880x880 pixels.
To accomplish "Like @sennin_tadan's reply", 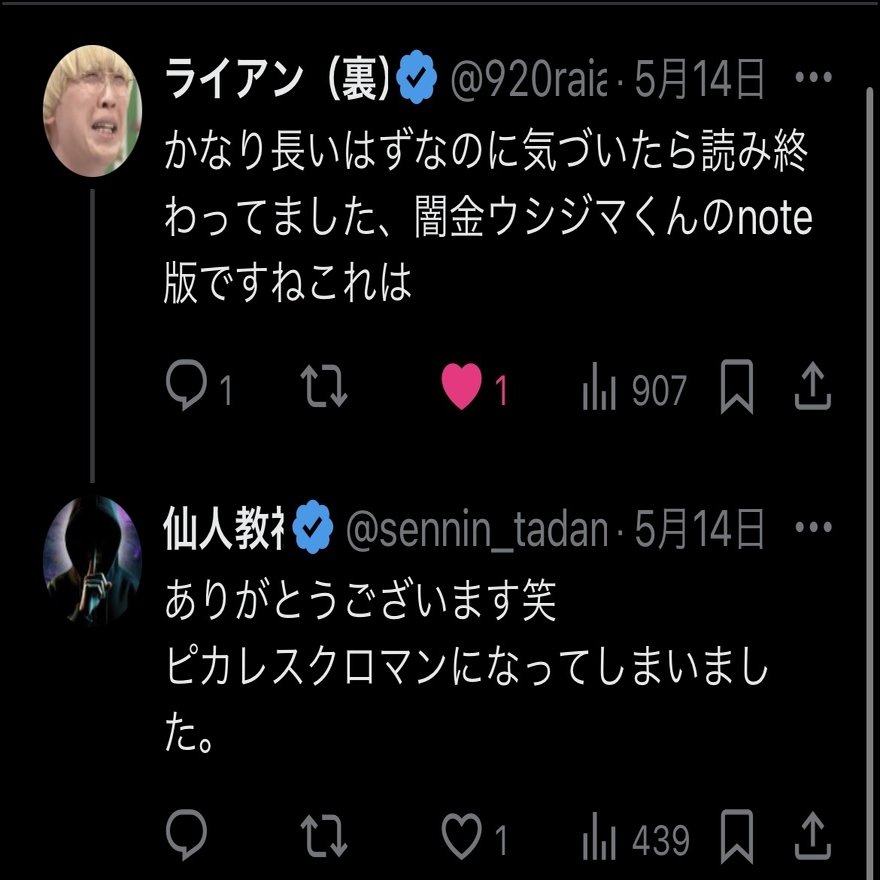I will pyautogui.click(x=461, y=836).
